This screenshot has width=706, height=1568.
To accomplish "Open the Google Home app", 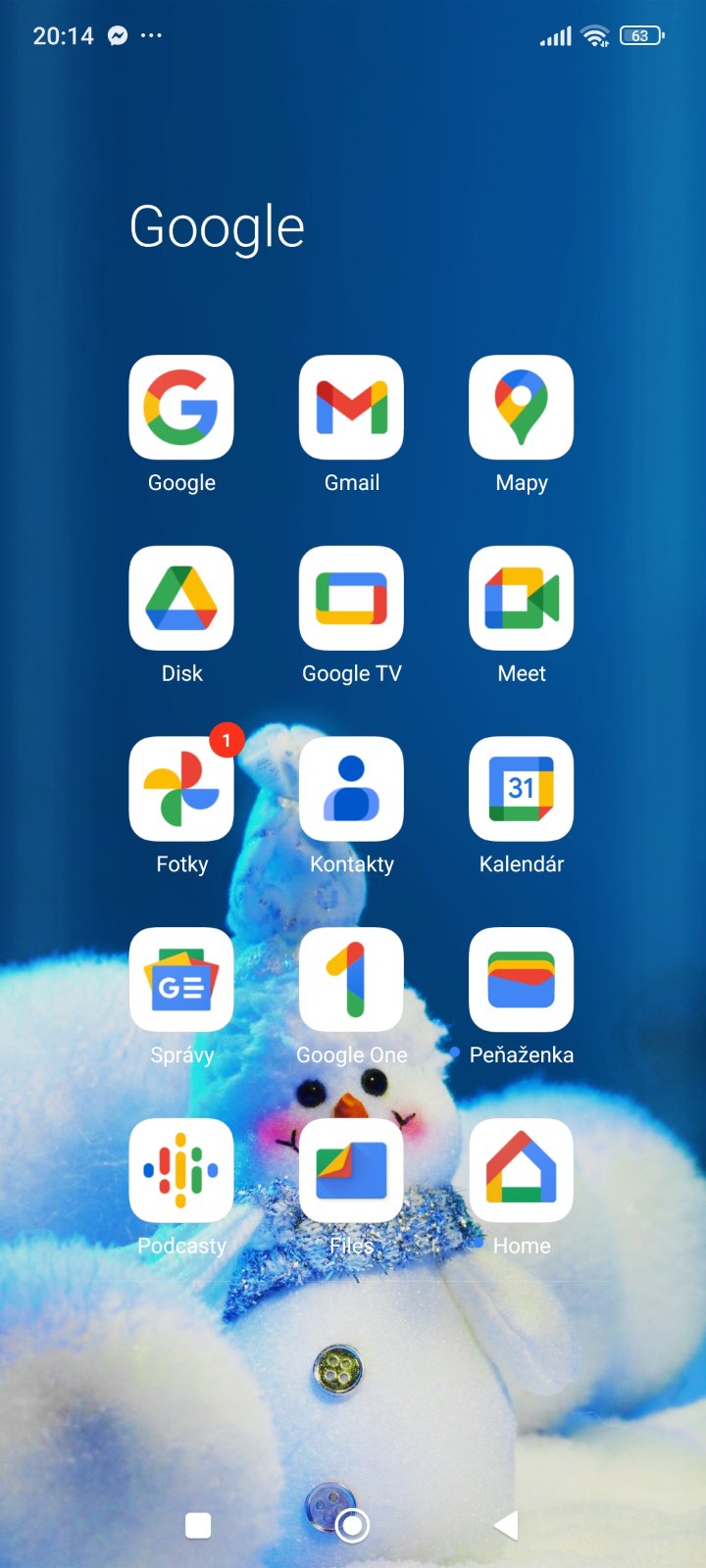I will point(521,1170).
